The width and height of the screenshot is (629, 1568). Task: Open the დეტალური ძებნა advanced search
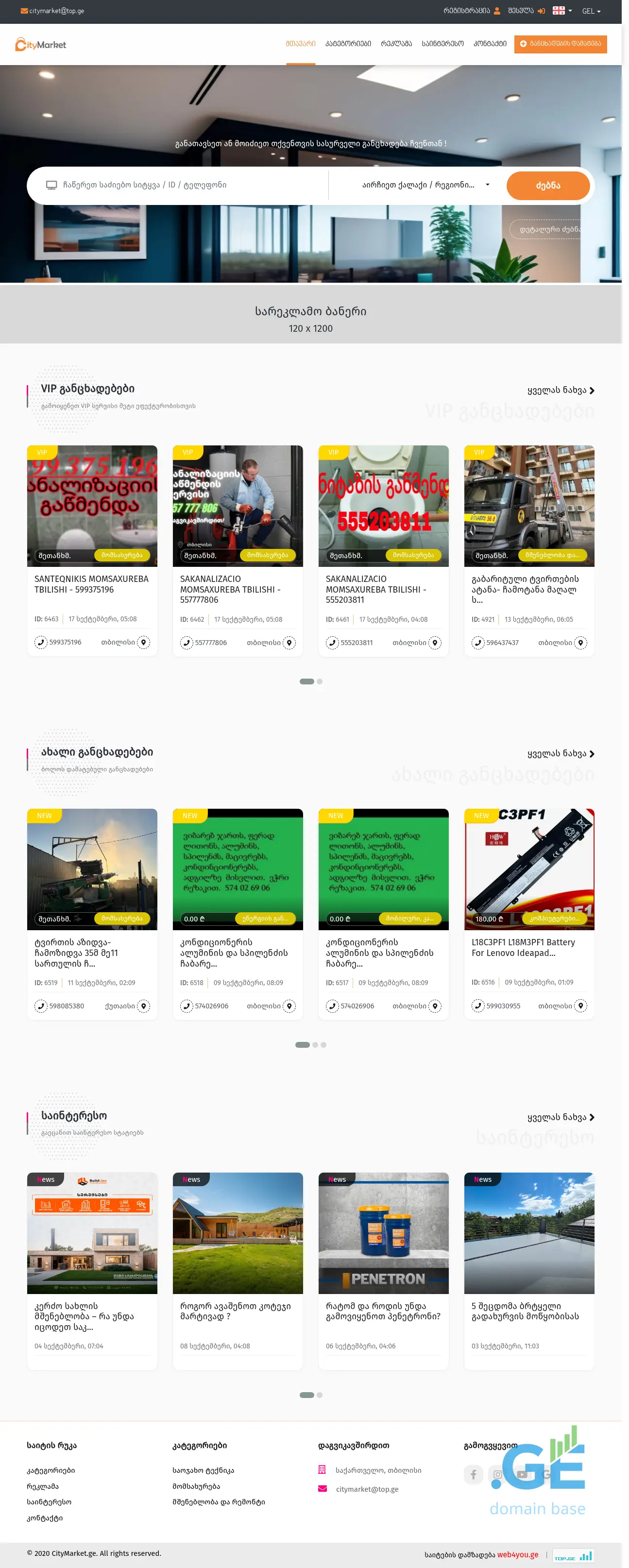click(547, 229)
